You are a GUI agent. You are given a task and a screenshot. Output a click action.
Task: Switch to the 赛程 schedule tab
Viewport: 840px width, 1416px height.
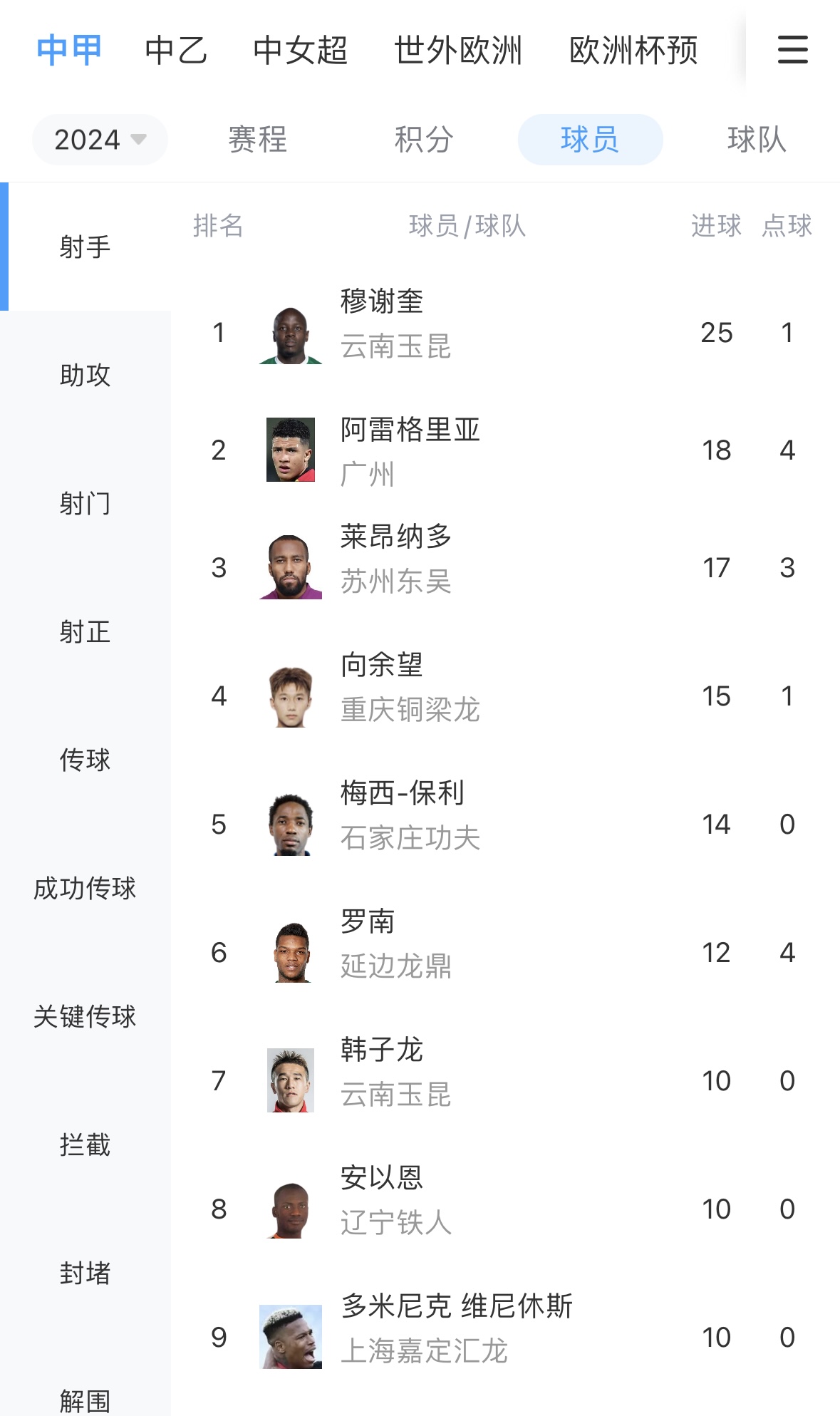click(257, 140)
